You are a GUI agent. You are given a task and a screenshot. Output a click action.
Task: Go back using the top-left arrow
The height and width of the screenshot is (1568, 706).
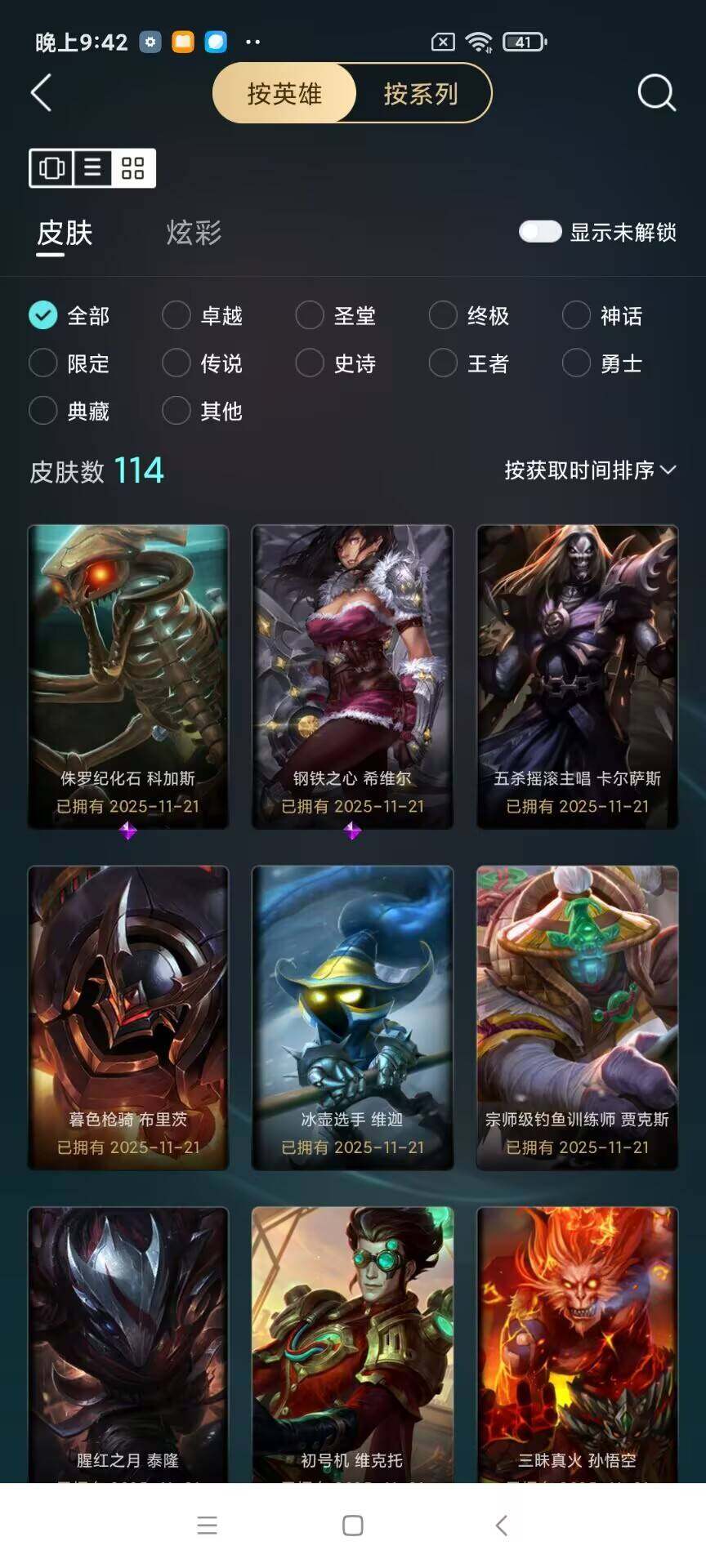pyautogui.click(x=41, y=92)
